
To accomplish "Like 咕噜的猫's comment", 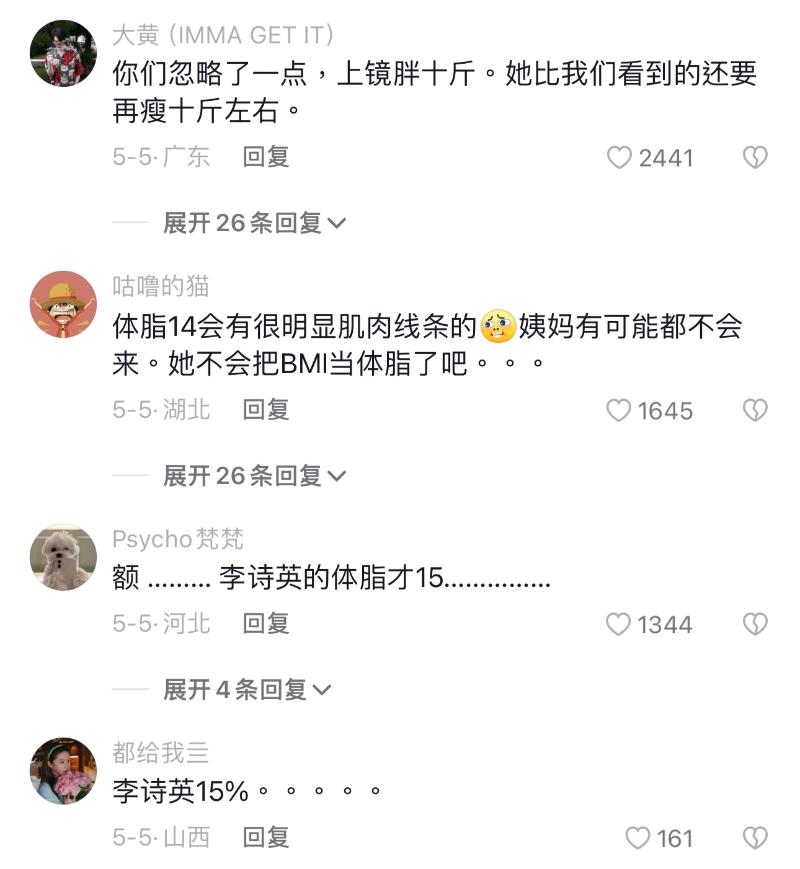I will 621,411.
